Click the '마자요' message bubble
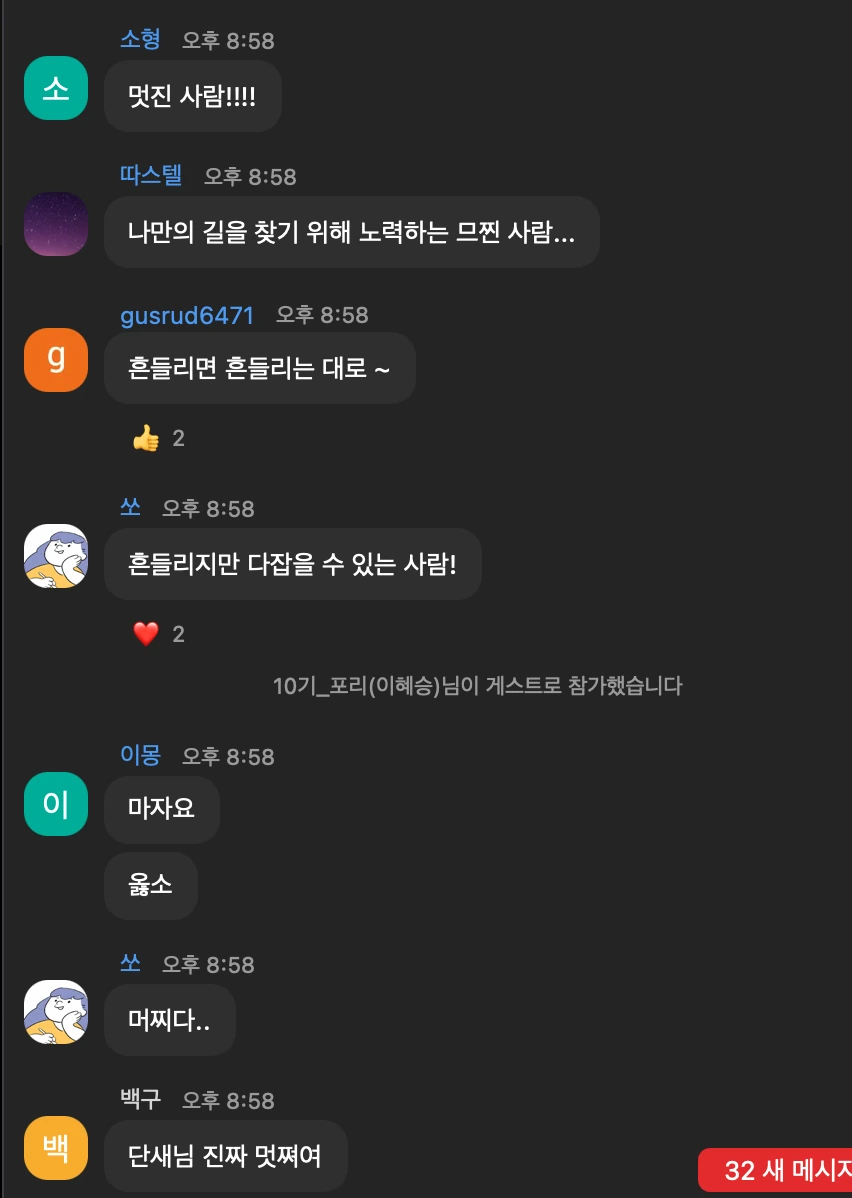The width and height of the screenshot is (852, 1198). tap(161, 809)
